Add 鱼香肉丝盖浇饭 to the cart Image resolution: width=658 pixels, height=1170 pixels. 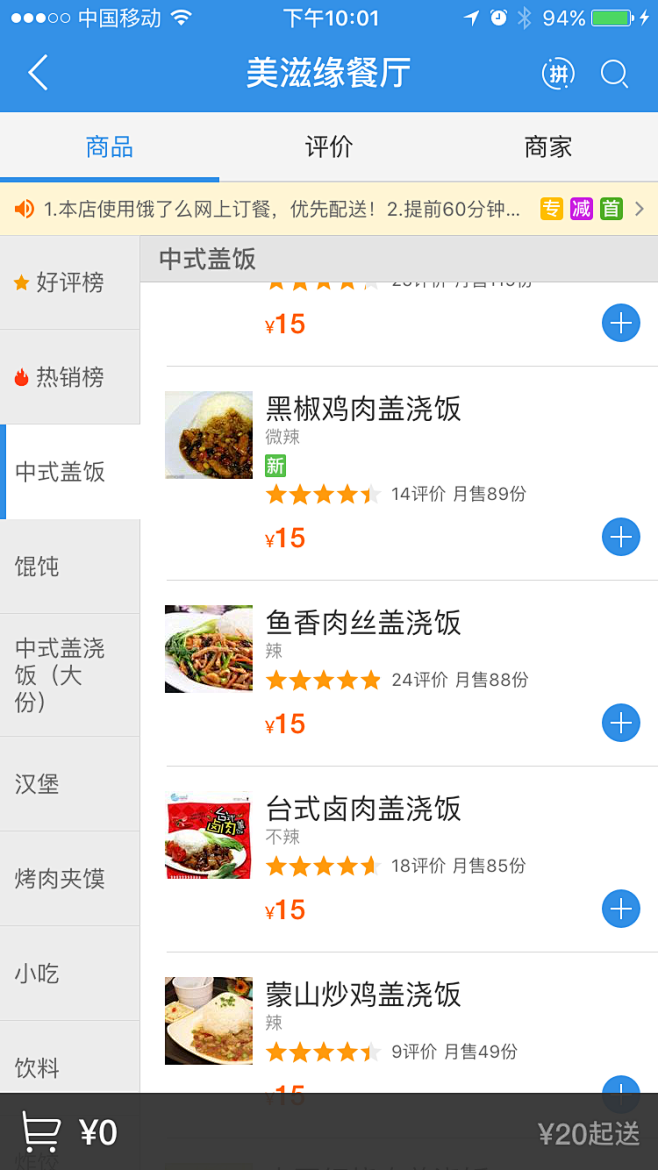(620, 723)
